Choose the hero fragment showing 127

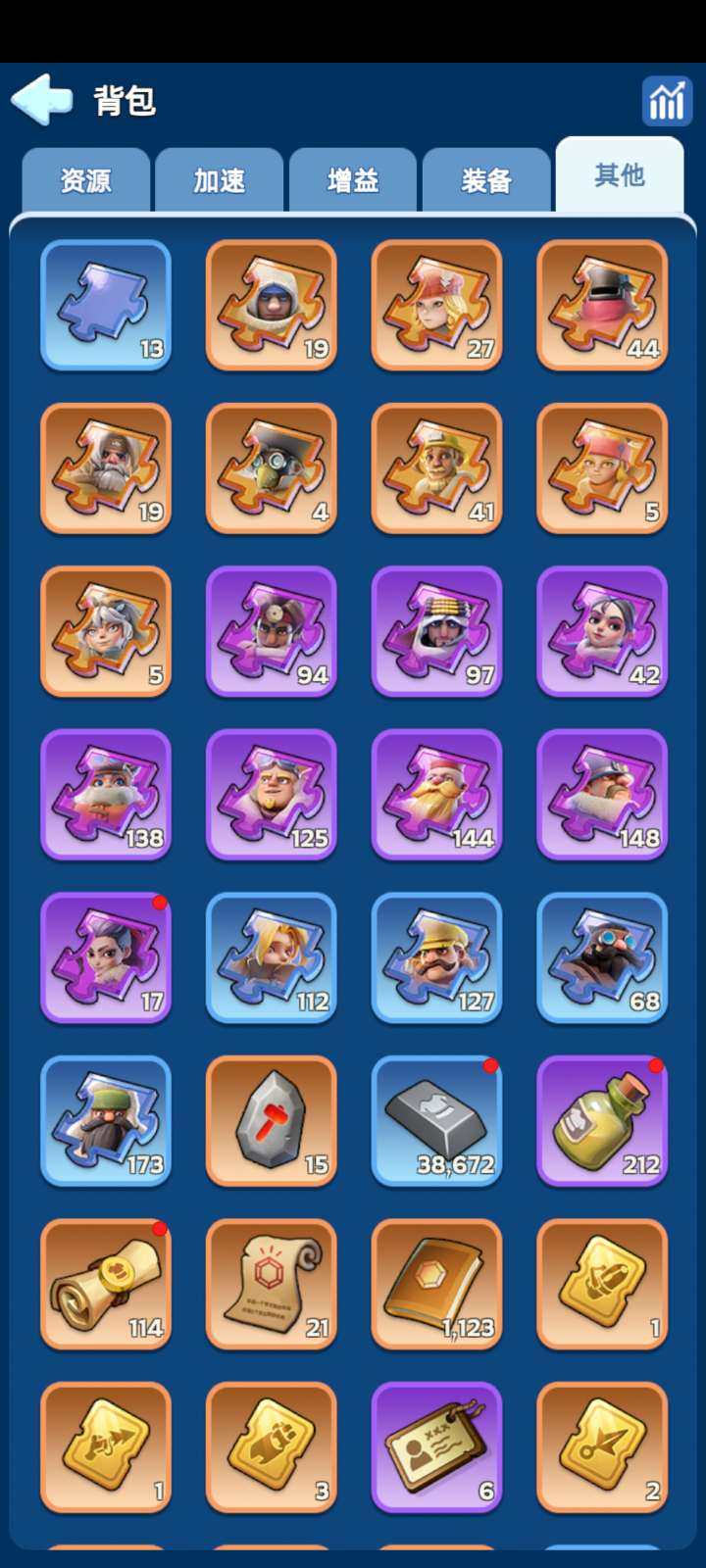tap(437, 957)
